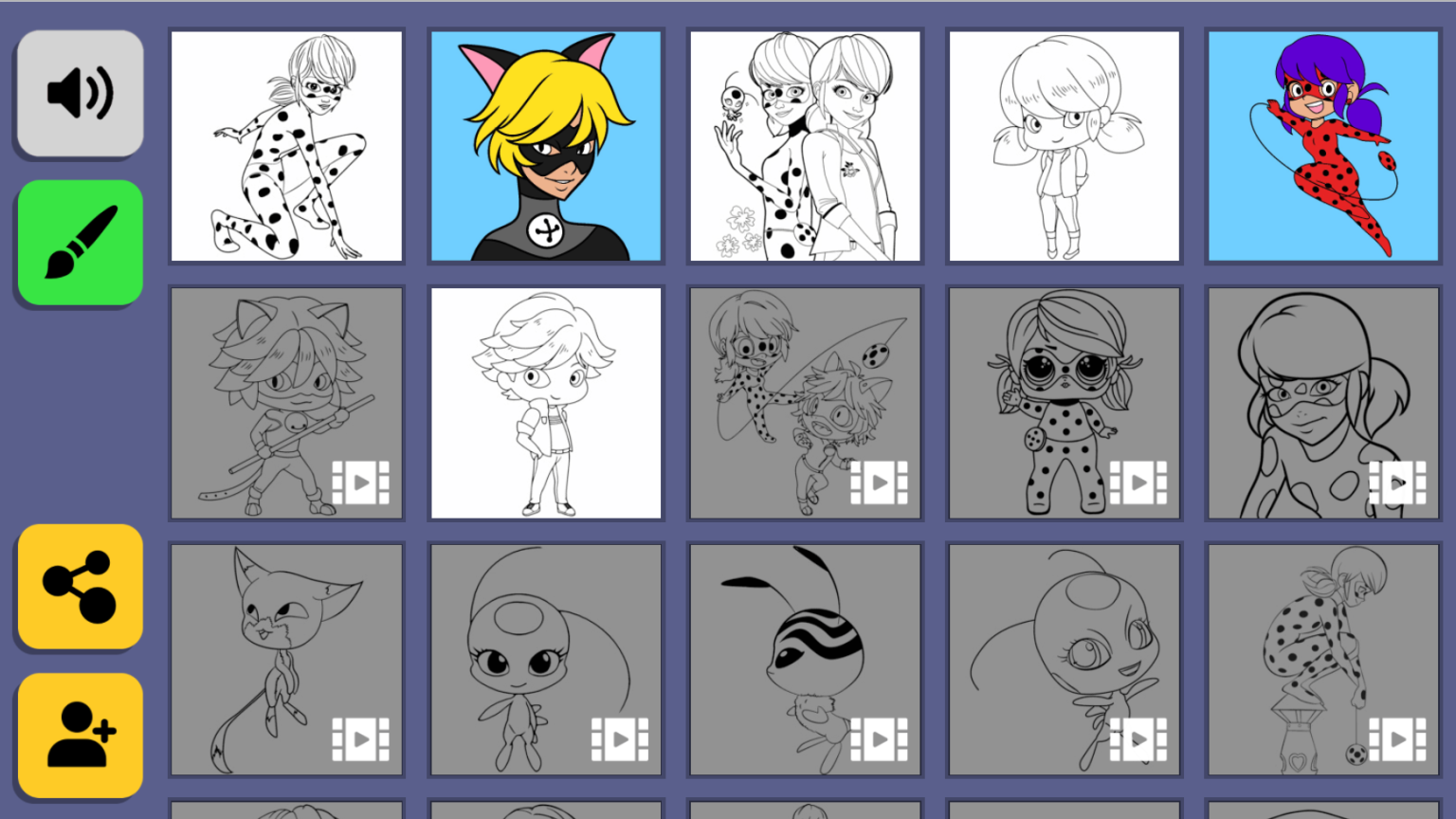Toggle the sound speaker button
This screenshot has height=819, width=1456.
point(81,93)
